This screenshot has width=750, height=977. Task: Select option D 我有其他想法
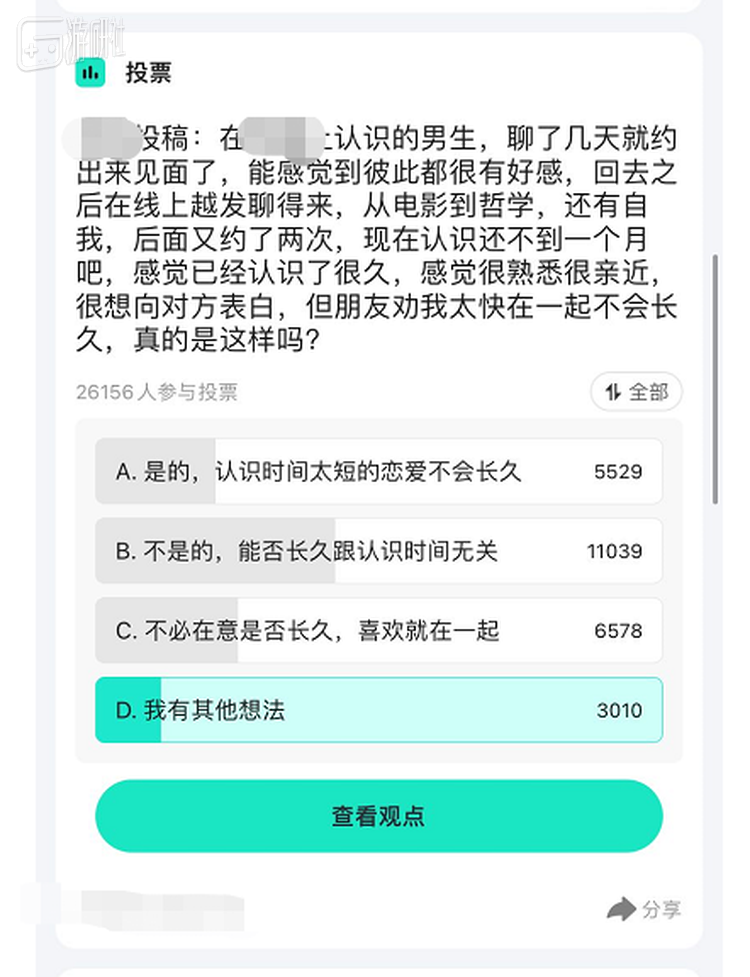tap(378, 711)
